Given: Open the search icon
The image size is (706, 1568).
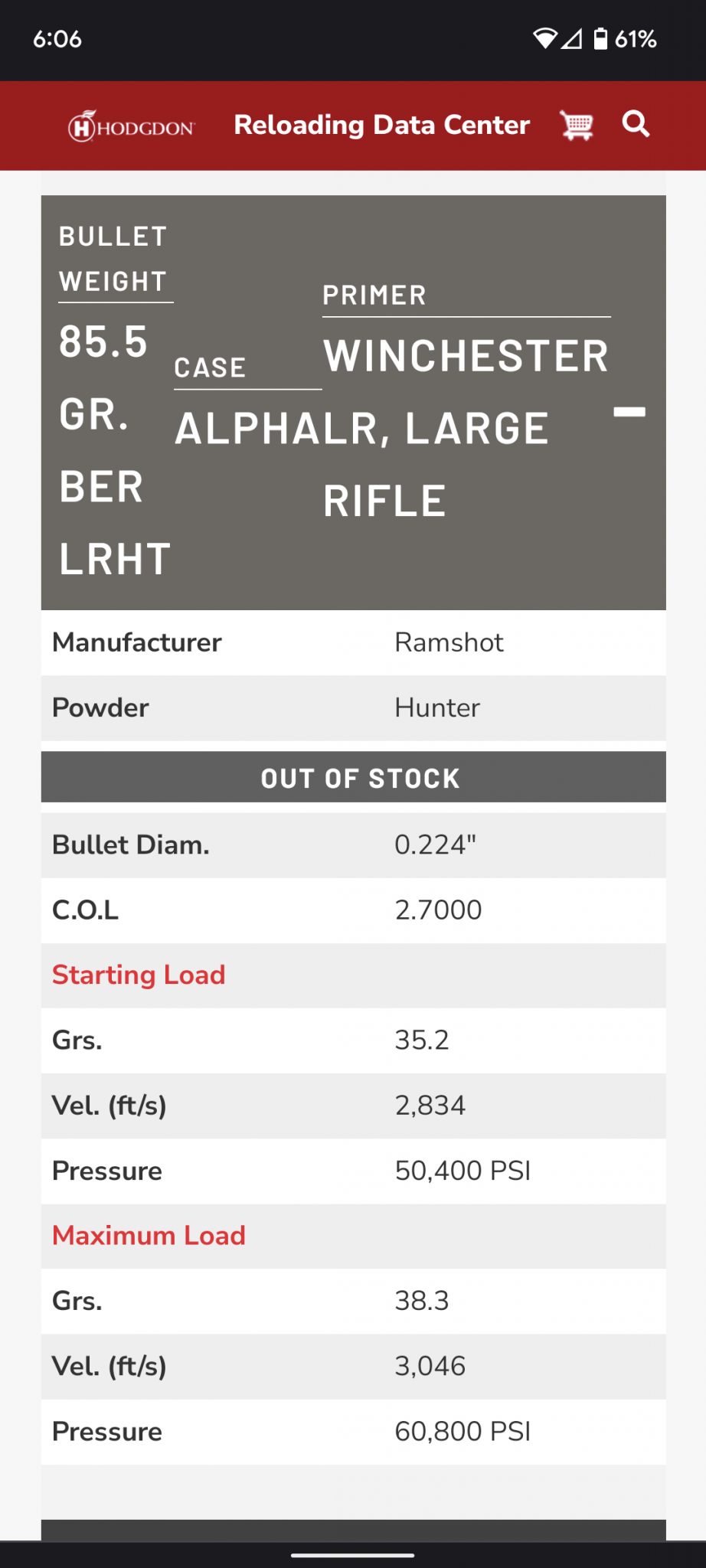Looking at the screenshot, I should pyautogui.click(x=636, y=124).
